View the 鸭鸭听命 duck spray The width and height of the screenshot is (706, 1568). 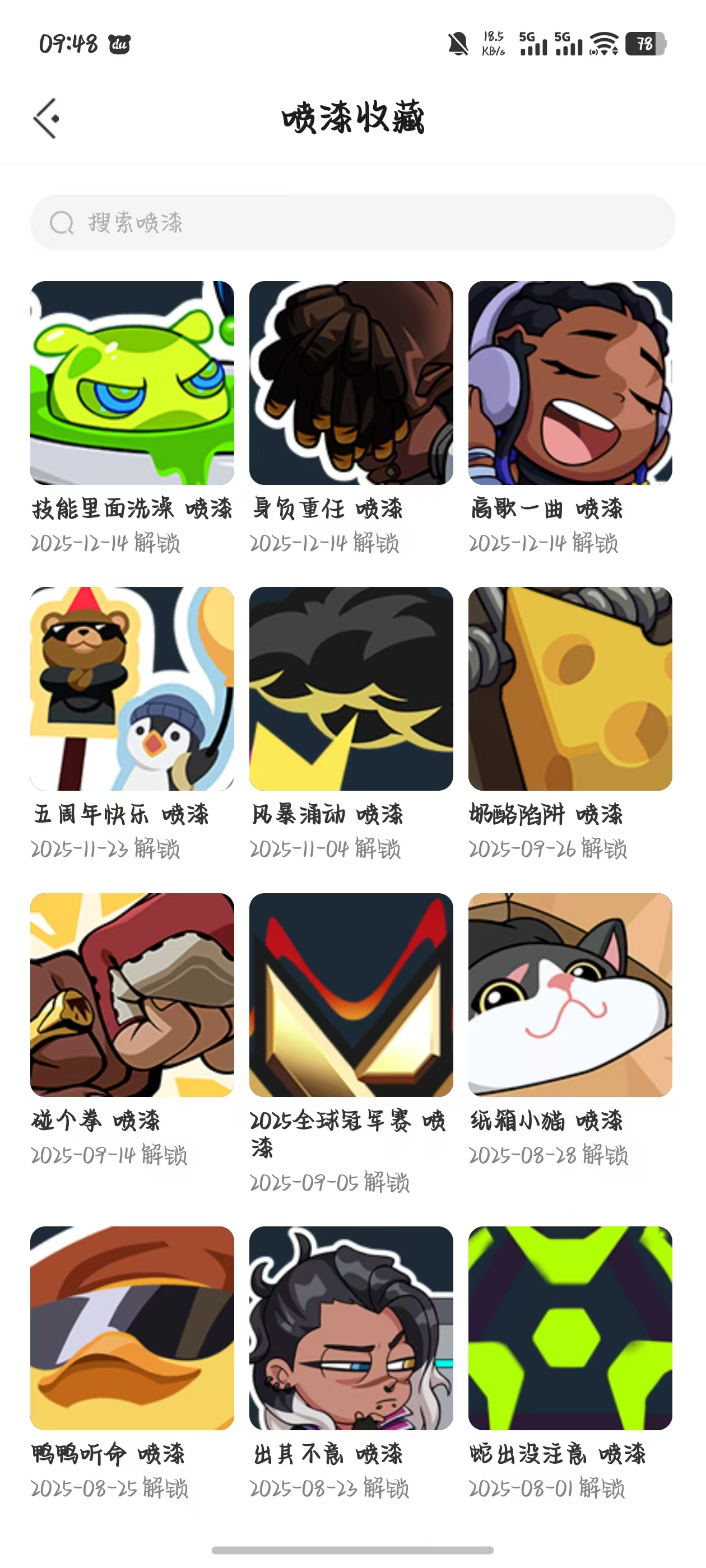click(132, 1328)
